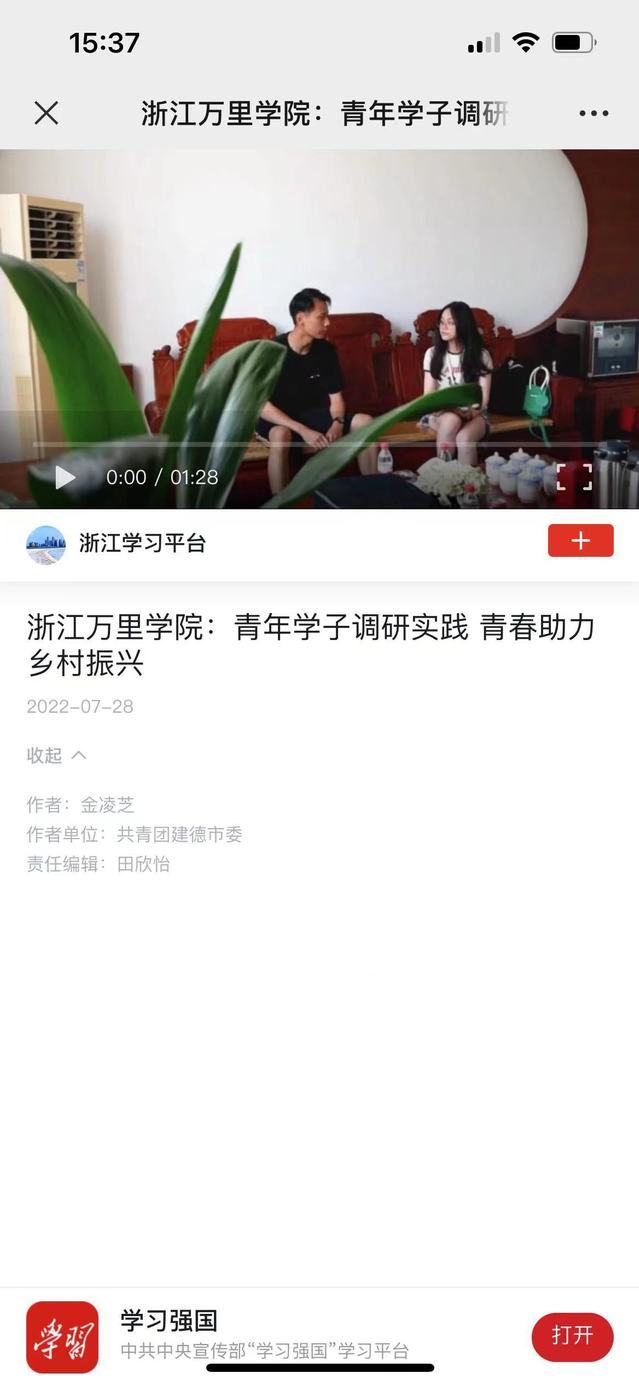The width and height of the screenshot is (639, 1385).
Task: Enter fullscreen video mode
Action: tap(574, 477)
